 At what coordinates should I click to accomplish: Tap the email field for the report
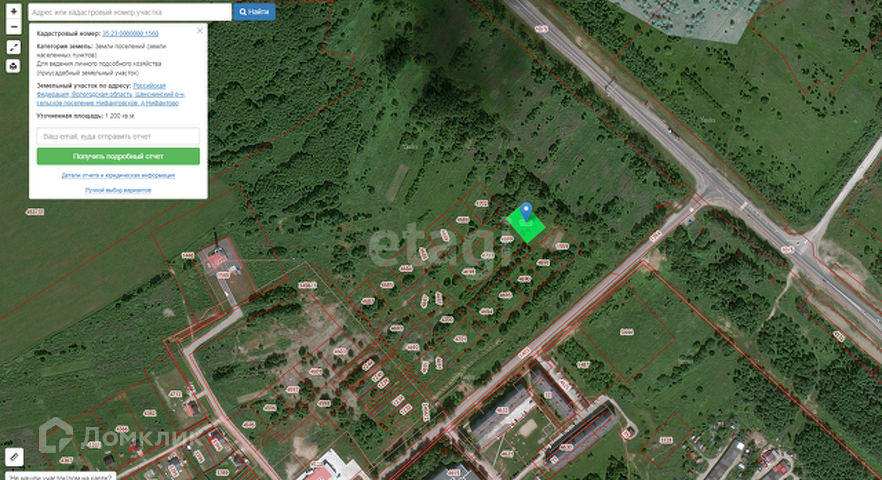point(118,136)
